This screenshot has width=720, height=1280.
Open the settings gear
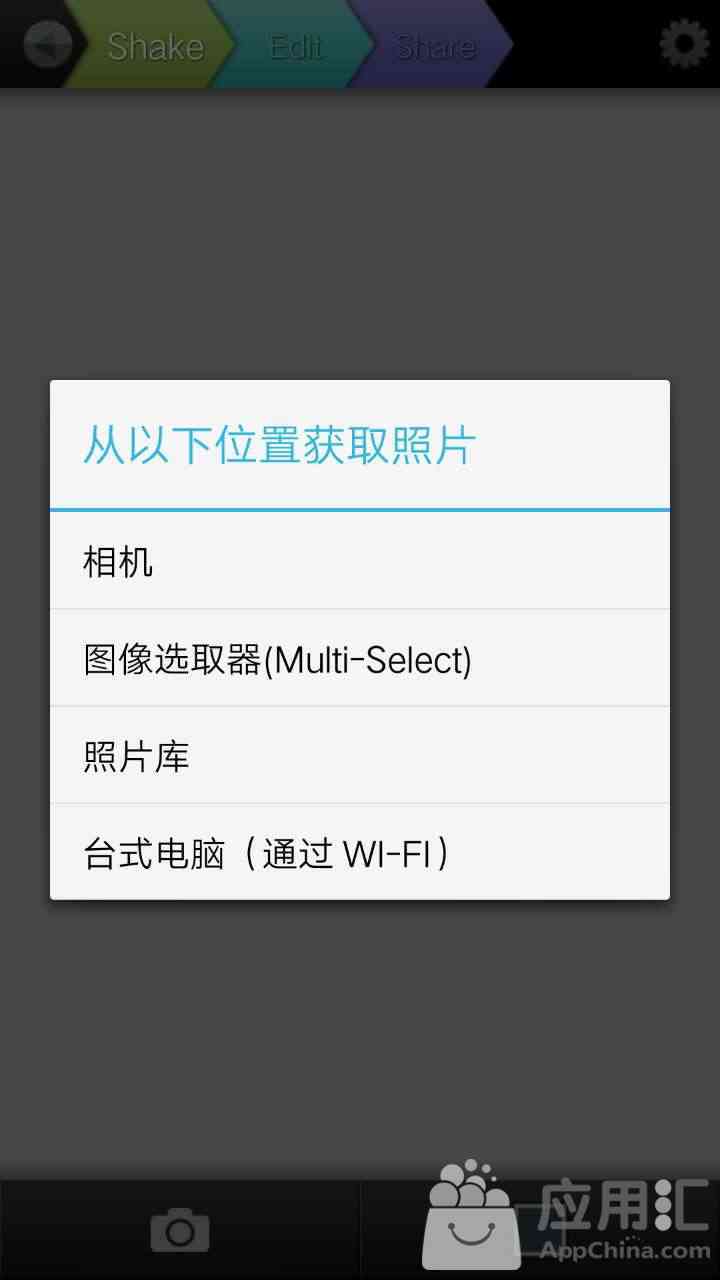685,44
